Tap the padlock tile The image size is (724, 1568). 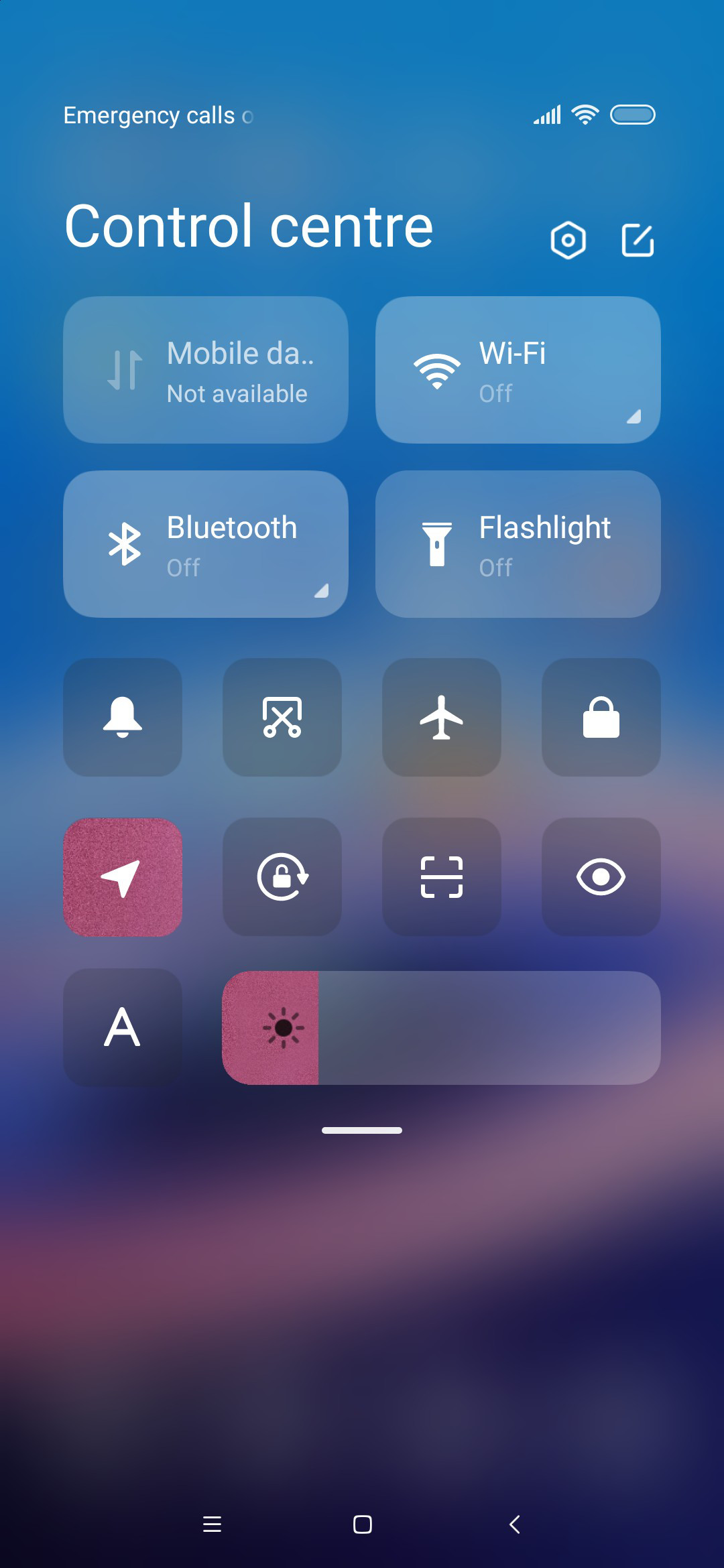[601, 717]
